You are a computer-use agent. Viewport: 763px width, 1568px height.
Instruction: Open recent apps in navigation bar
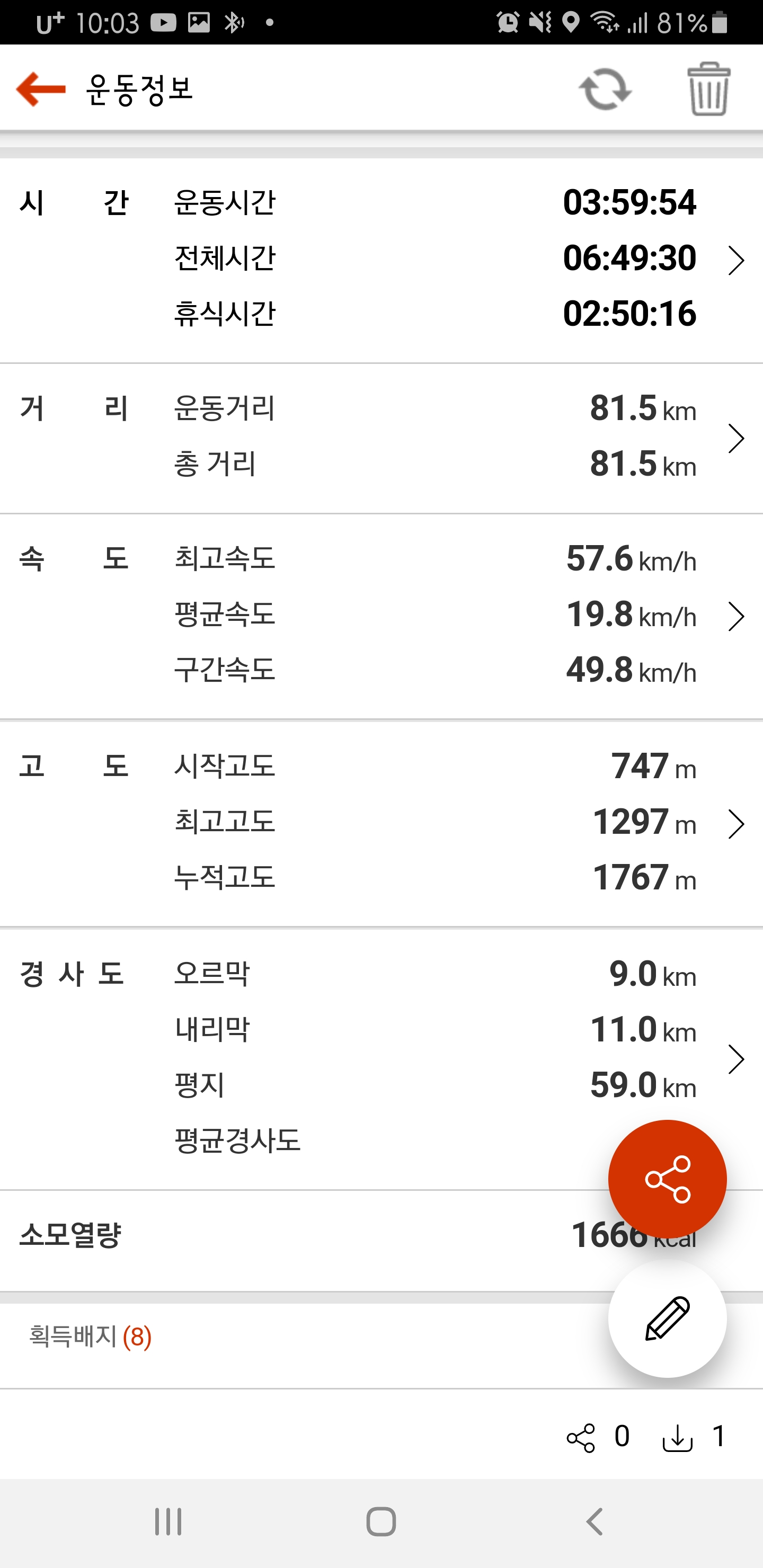(x=168, y=1522)
